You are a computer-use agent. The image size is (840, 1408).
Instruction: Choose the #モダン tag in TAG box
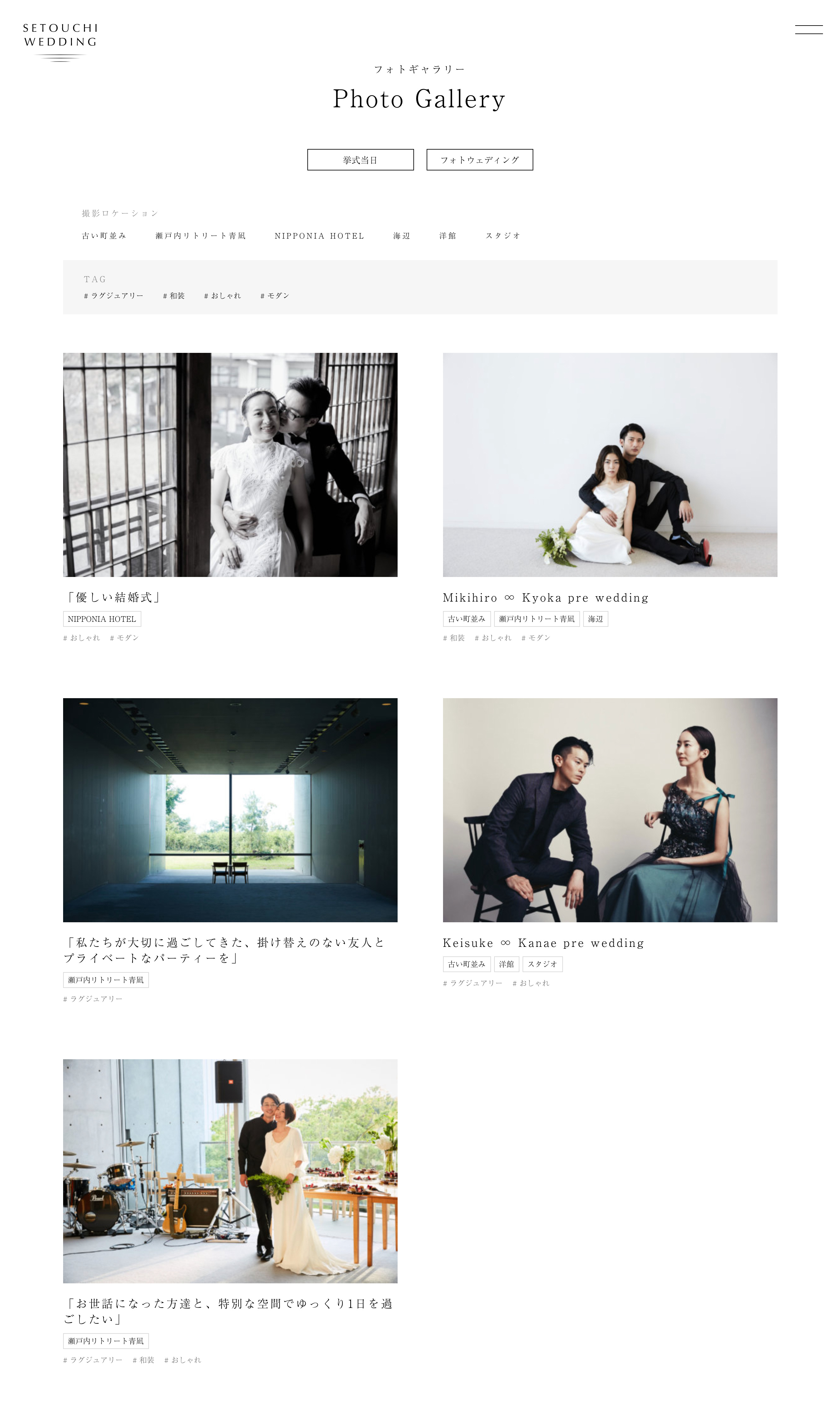coord(275,295)
